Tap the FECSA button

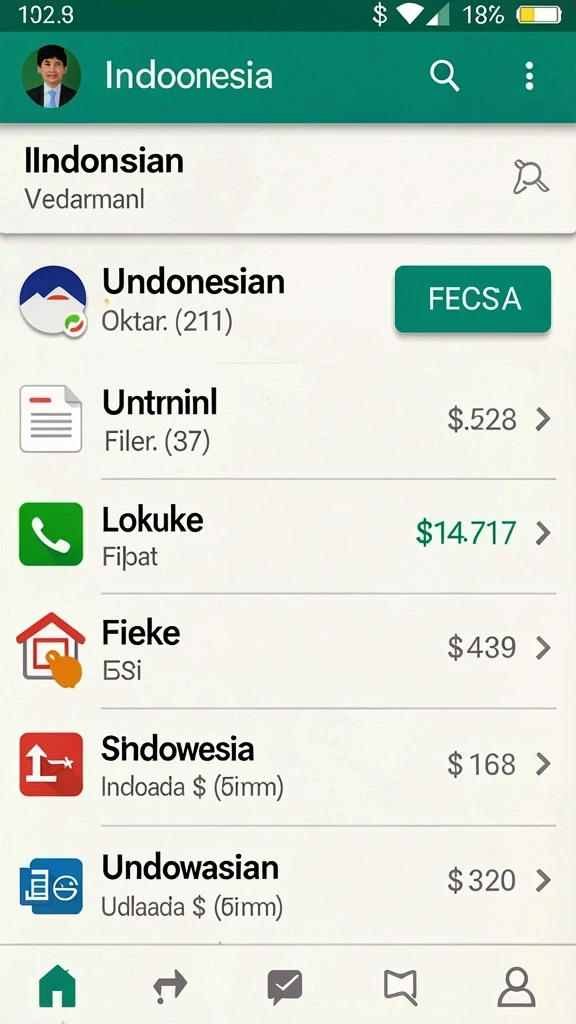[473, 299]
